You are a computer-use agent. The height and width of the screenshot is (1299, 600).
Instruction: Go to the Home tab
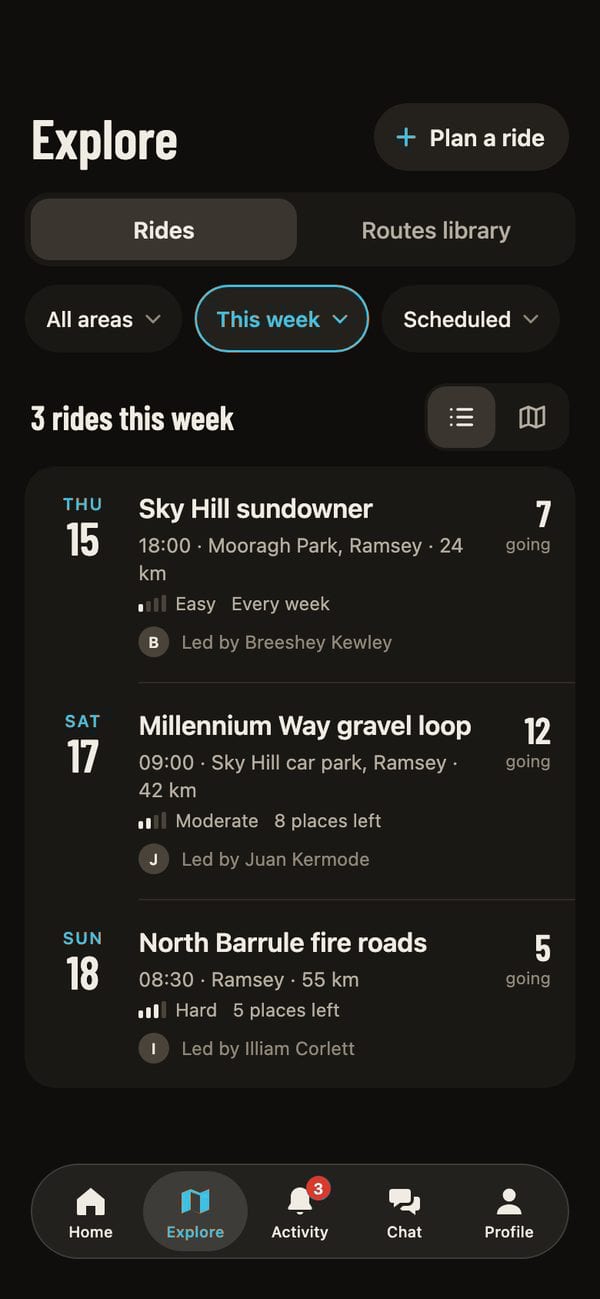coord(91,1212)
